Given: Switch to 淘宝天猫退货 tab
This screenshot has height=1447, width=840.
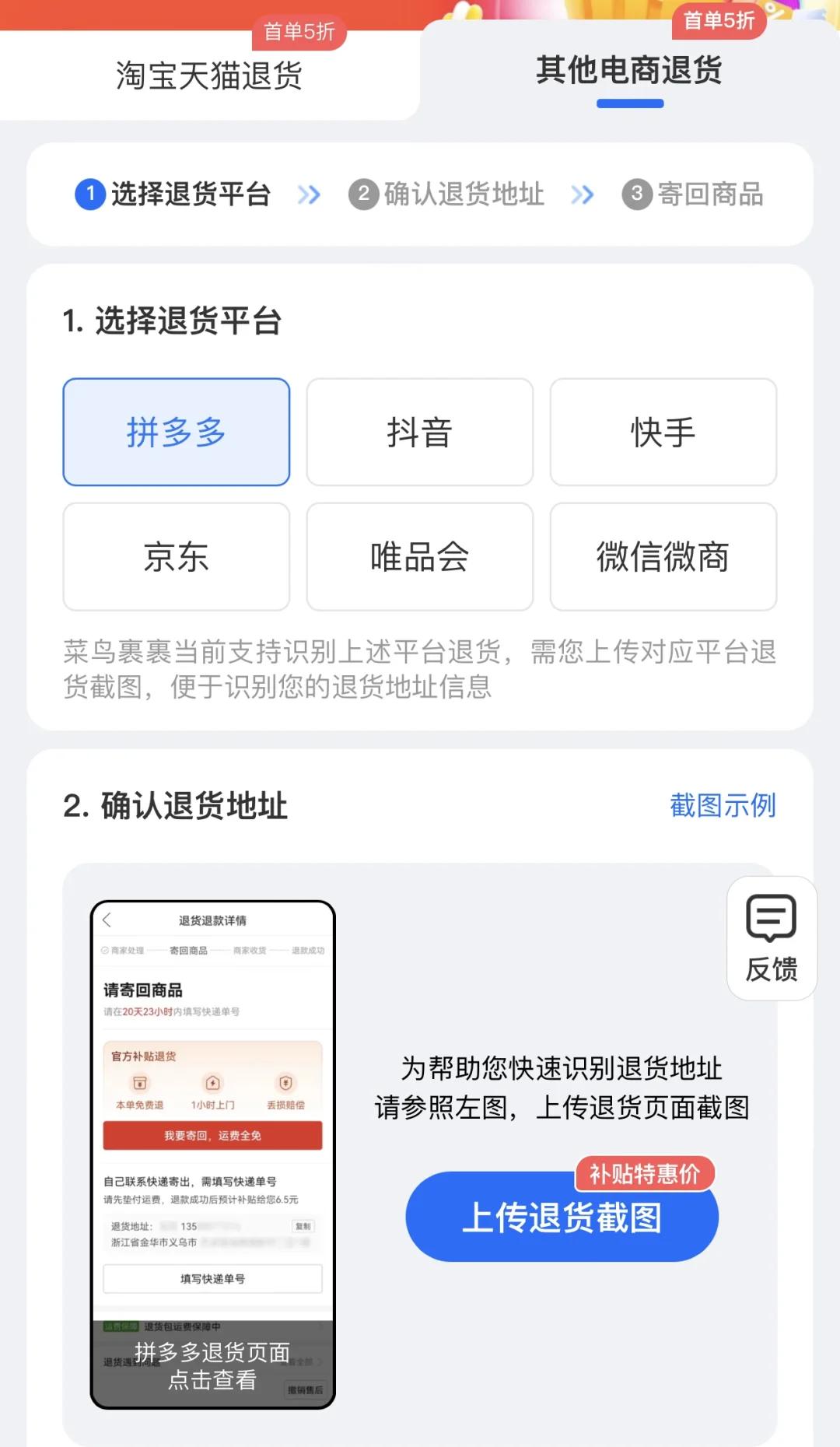Looking at the screenshot, I should (208, 76).
